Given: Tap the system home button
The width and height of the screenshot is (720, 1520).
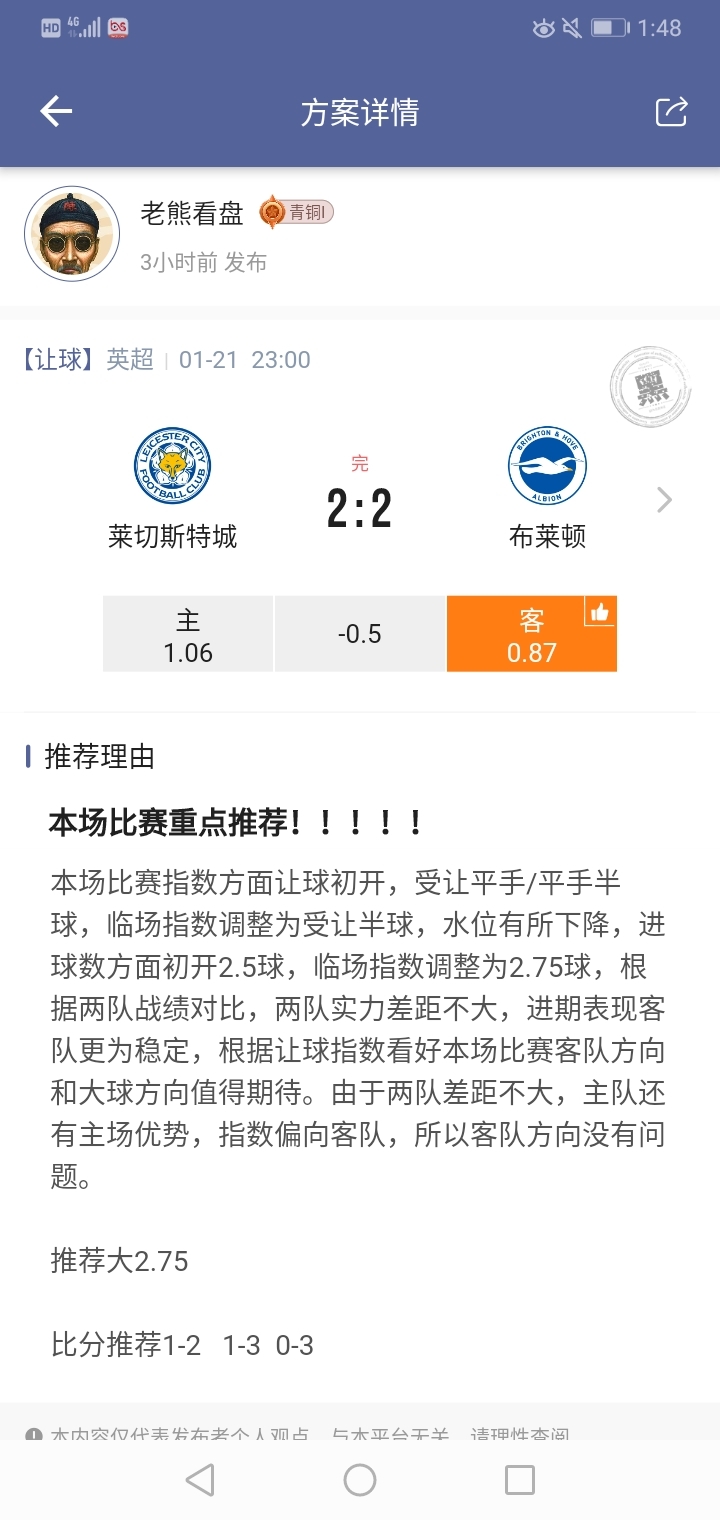Looking at the screenshot, I should click(x=360, y=1479).
